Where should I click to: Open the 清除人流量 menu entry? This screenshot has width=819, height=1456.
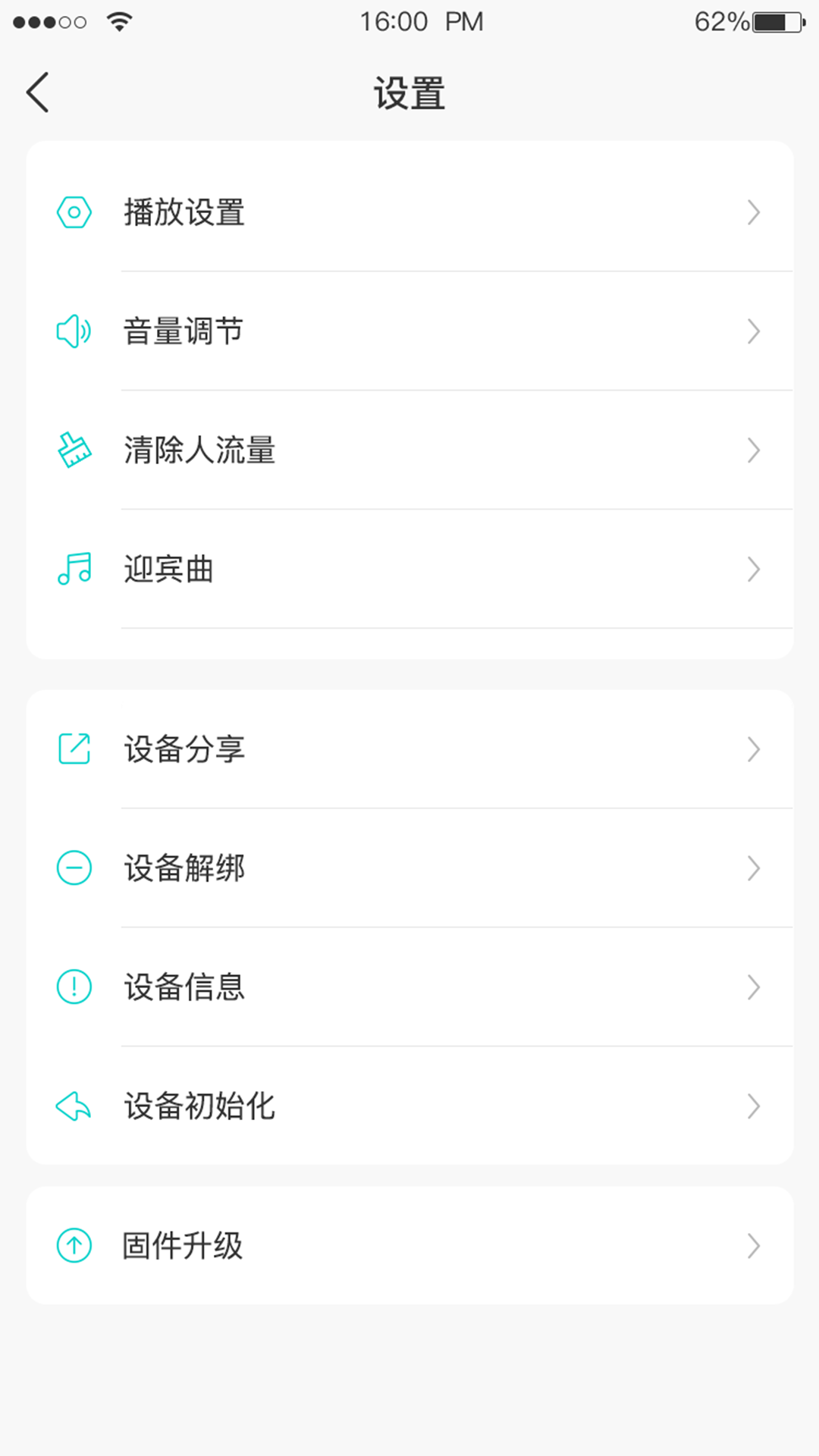[409, 450]
